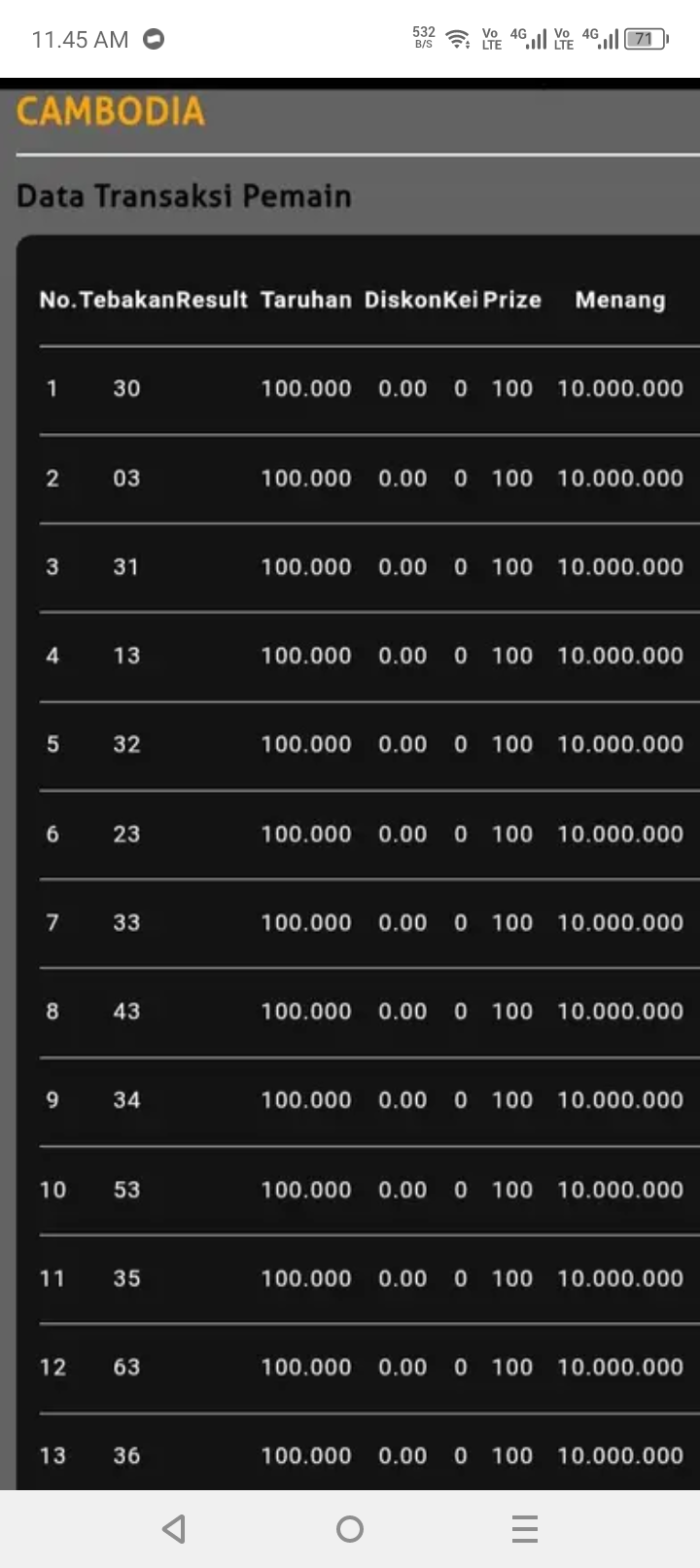The height and width of the screenshot is (1568, 700).
Task: Return to the phone's home screen
Action: click(x=350, y=1529)
